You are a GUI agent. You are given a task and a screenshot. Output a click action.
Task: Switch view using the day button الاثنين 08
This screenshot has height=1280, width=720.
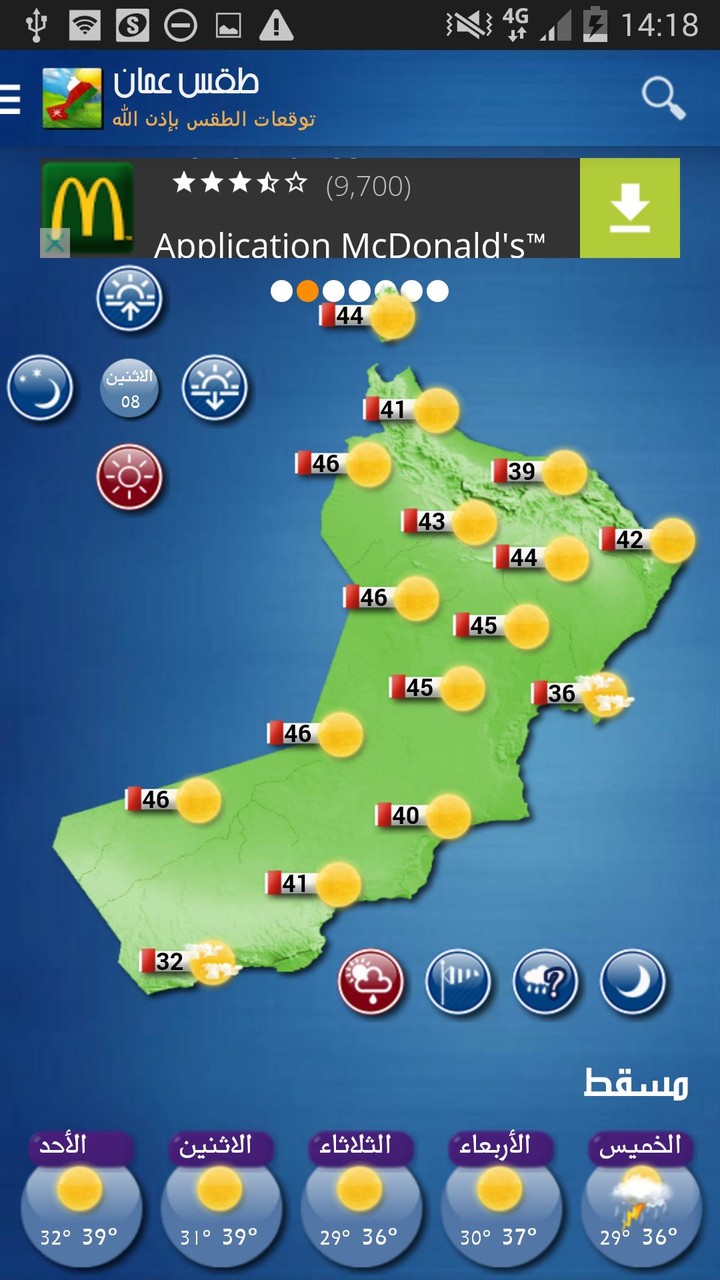(x=130, y=389)
